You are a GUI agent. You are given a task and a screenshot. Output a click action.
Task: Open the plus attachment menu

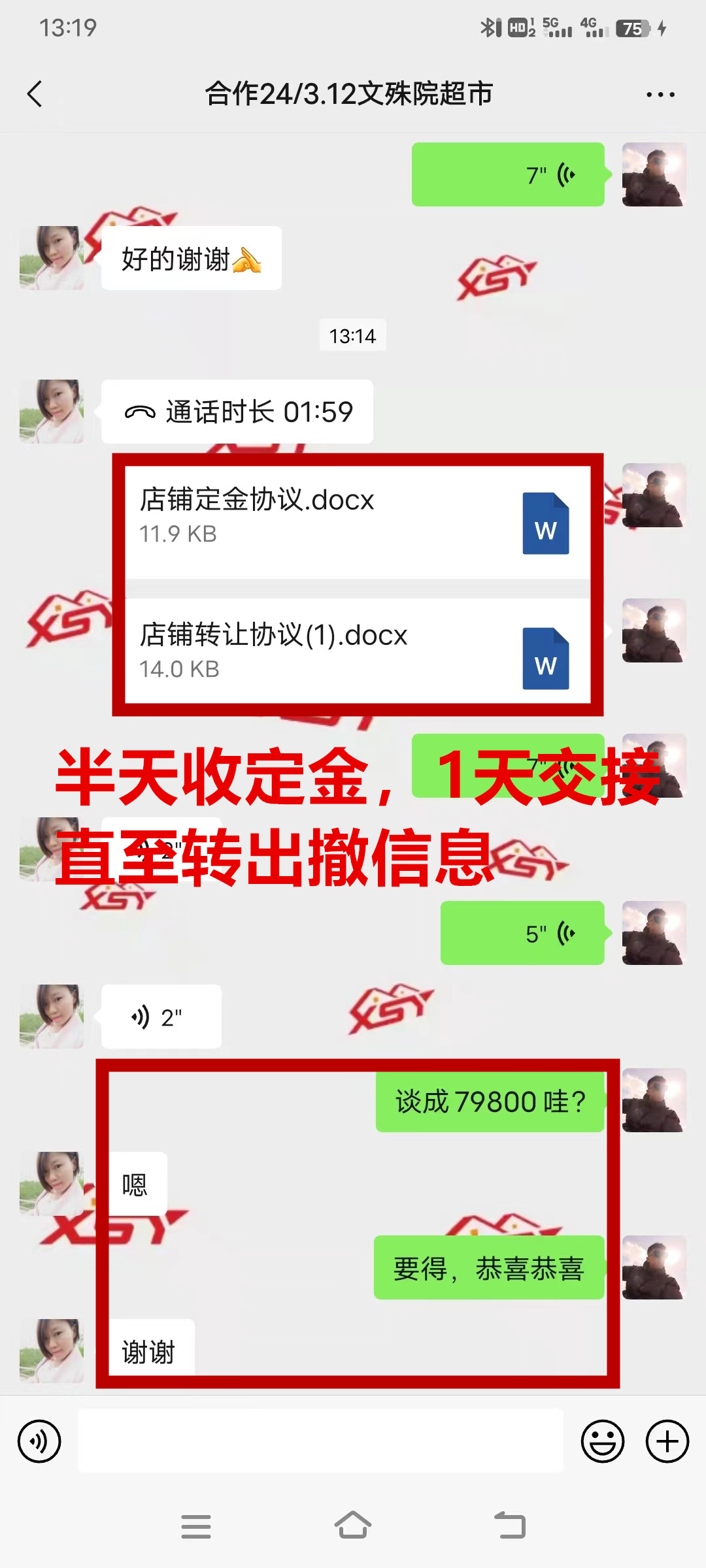[667, 1441]
